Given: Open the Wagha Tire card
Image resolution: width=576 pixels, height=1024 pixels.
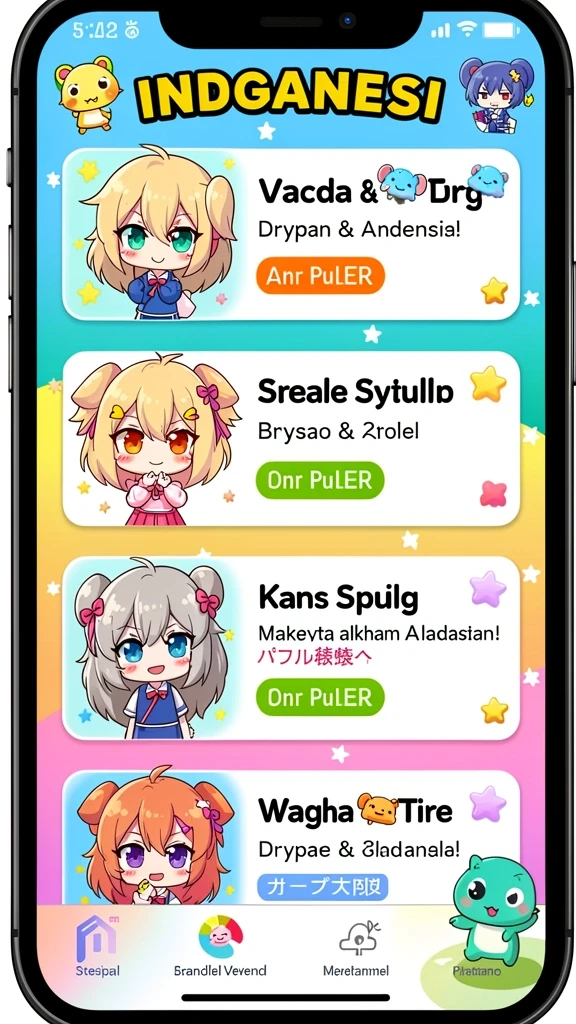Looking at the screenshot, I should 291,838.
